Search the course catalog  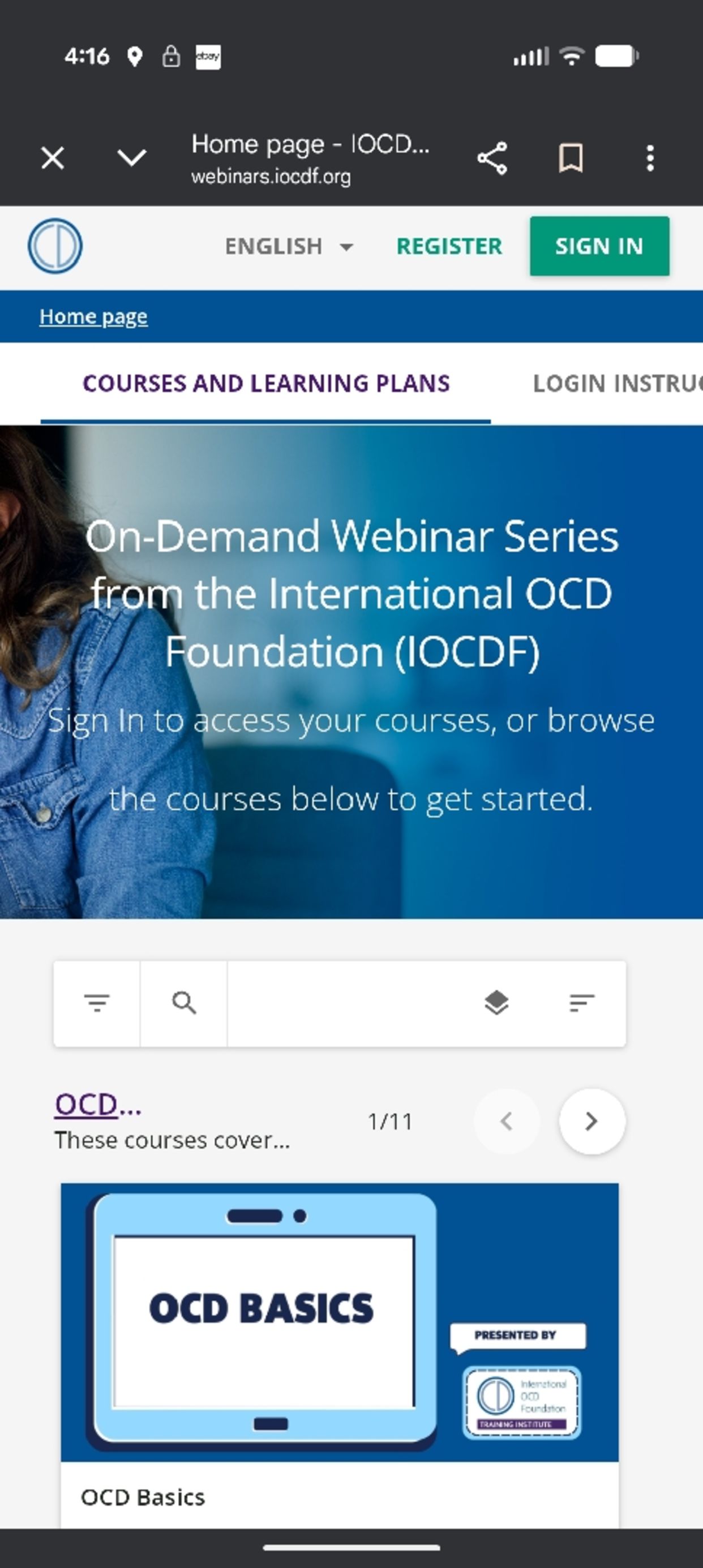184,1003
